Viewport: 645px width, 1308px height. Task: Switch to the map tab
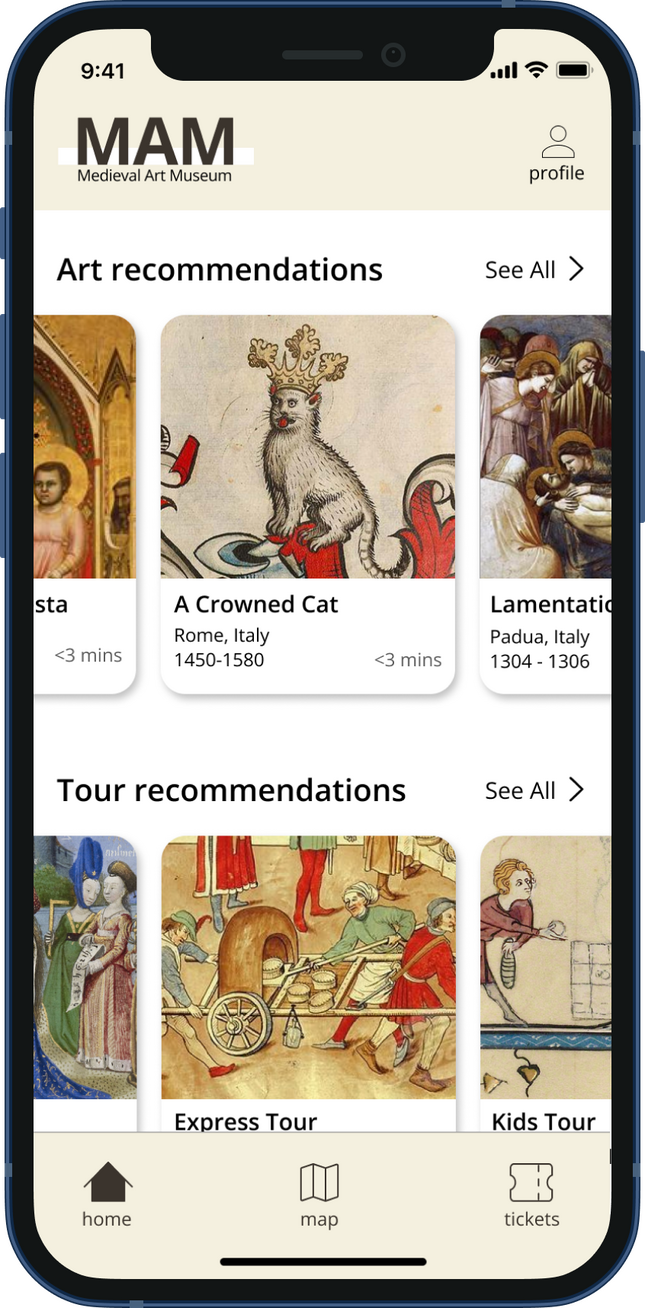319,1195
